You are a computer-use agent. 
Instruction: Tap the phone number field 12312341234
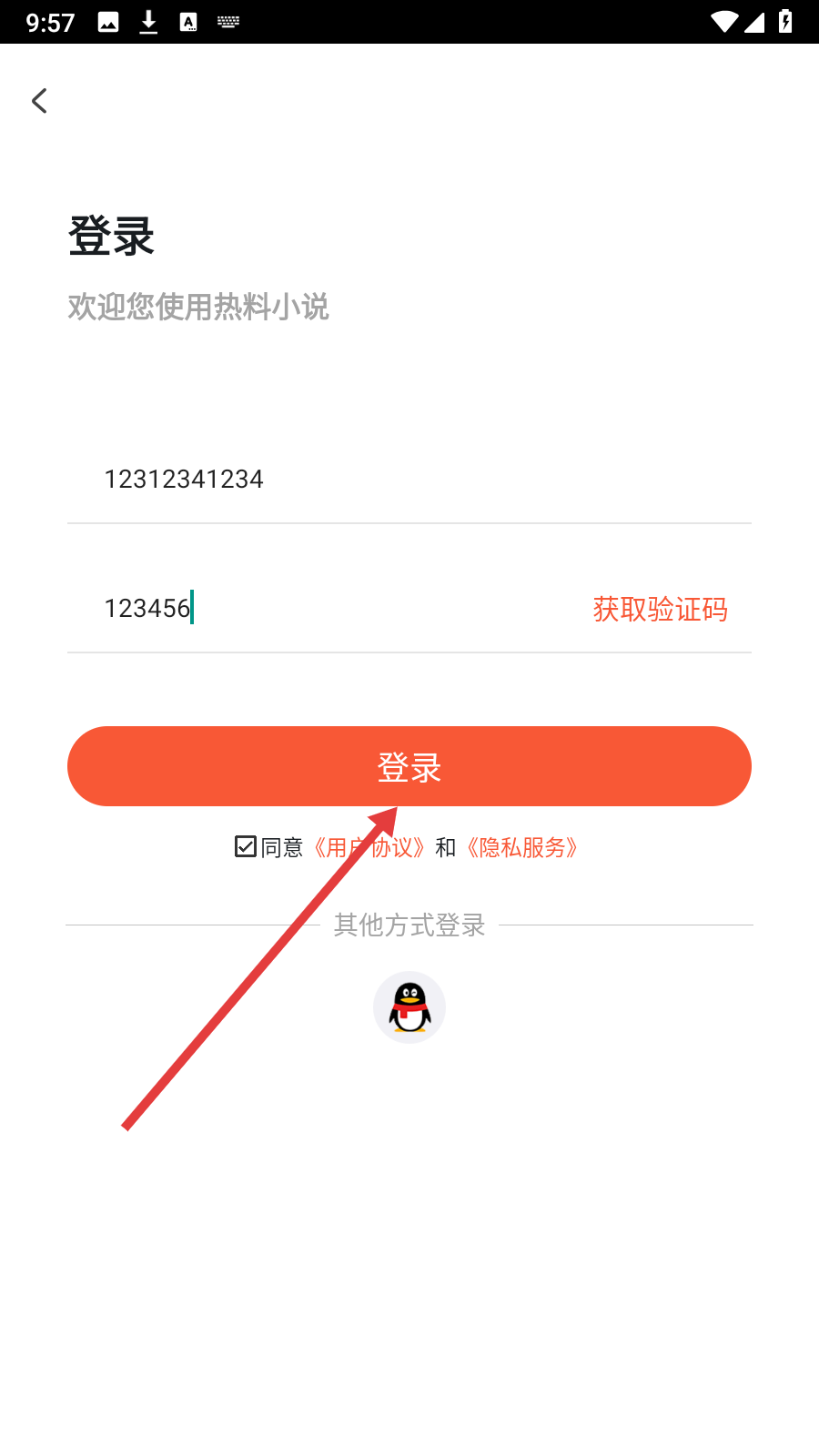tap(364, 480)
